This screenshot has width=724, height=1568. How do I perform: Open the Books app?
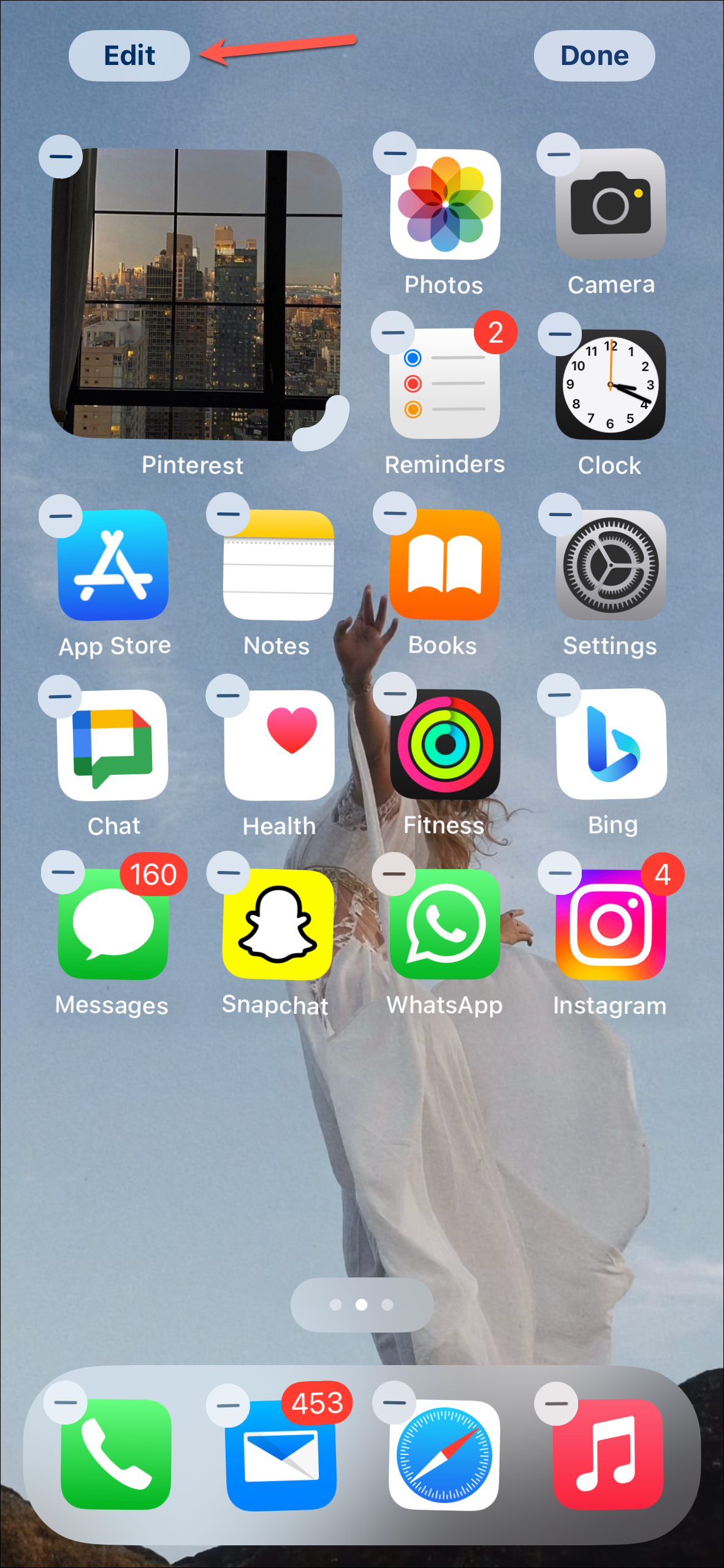pyautogui.click(x=445, y=565)
